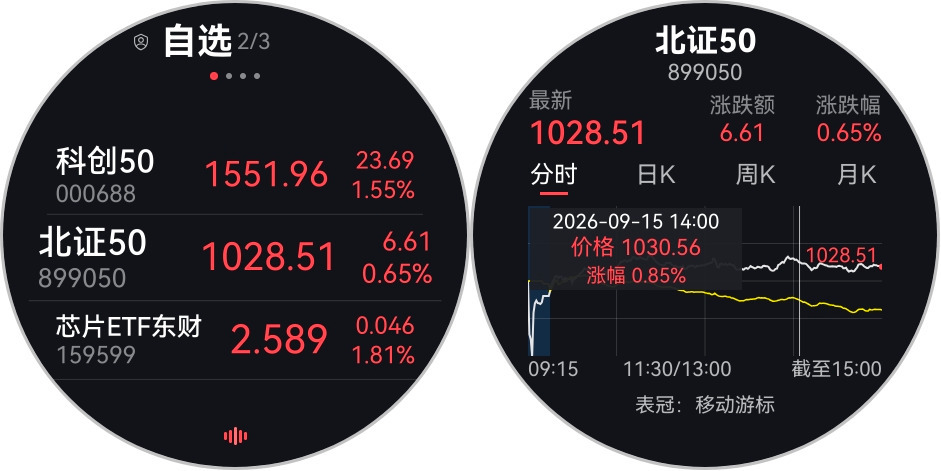
Task: Select the 分时 chart tab
Action: (553, 175)
